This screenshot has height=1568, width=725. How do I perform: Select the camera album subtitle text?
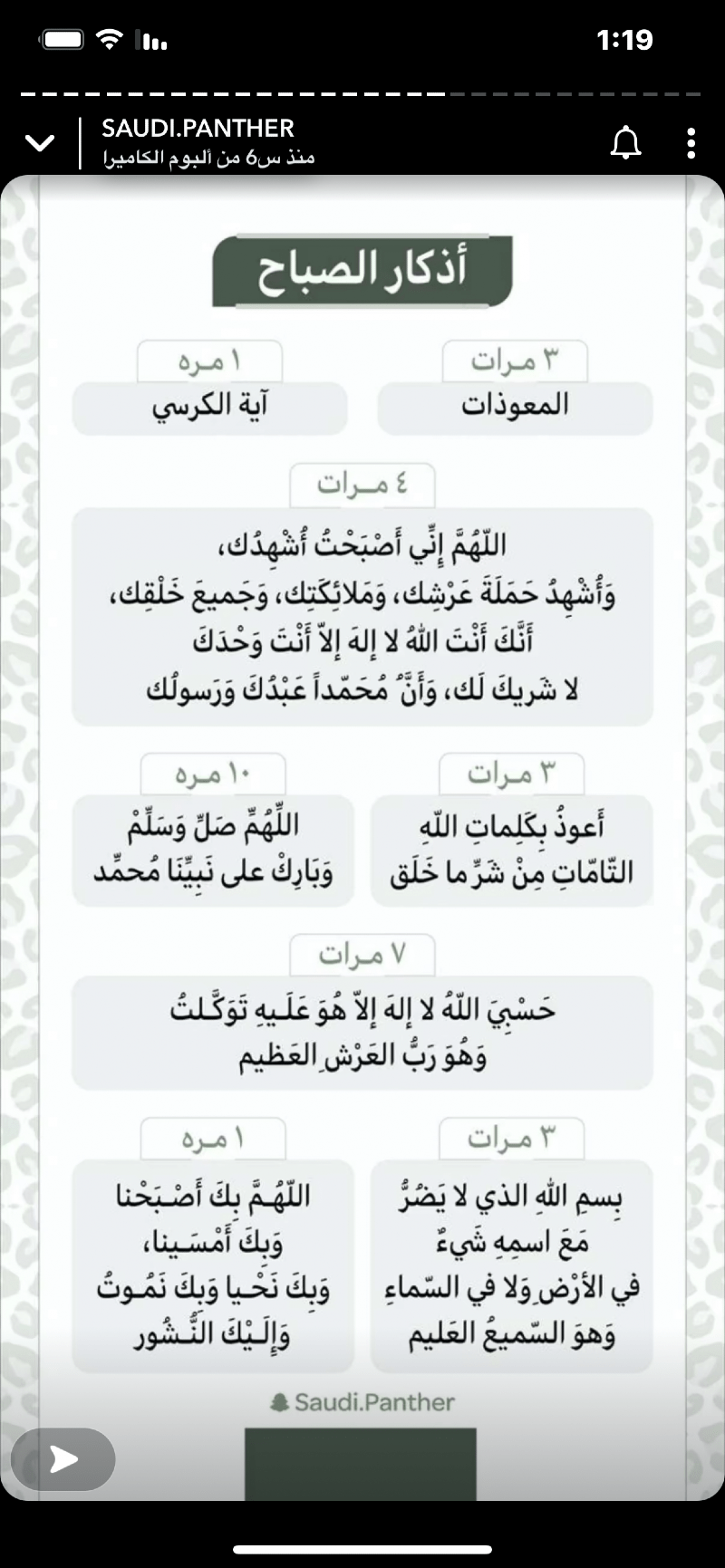(208, 156)
